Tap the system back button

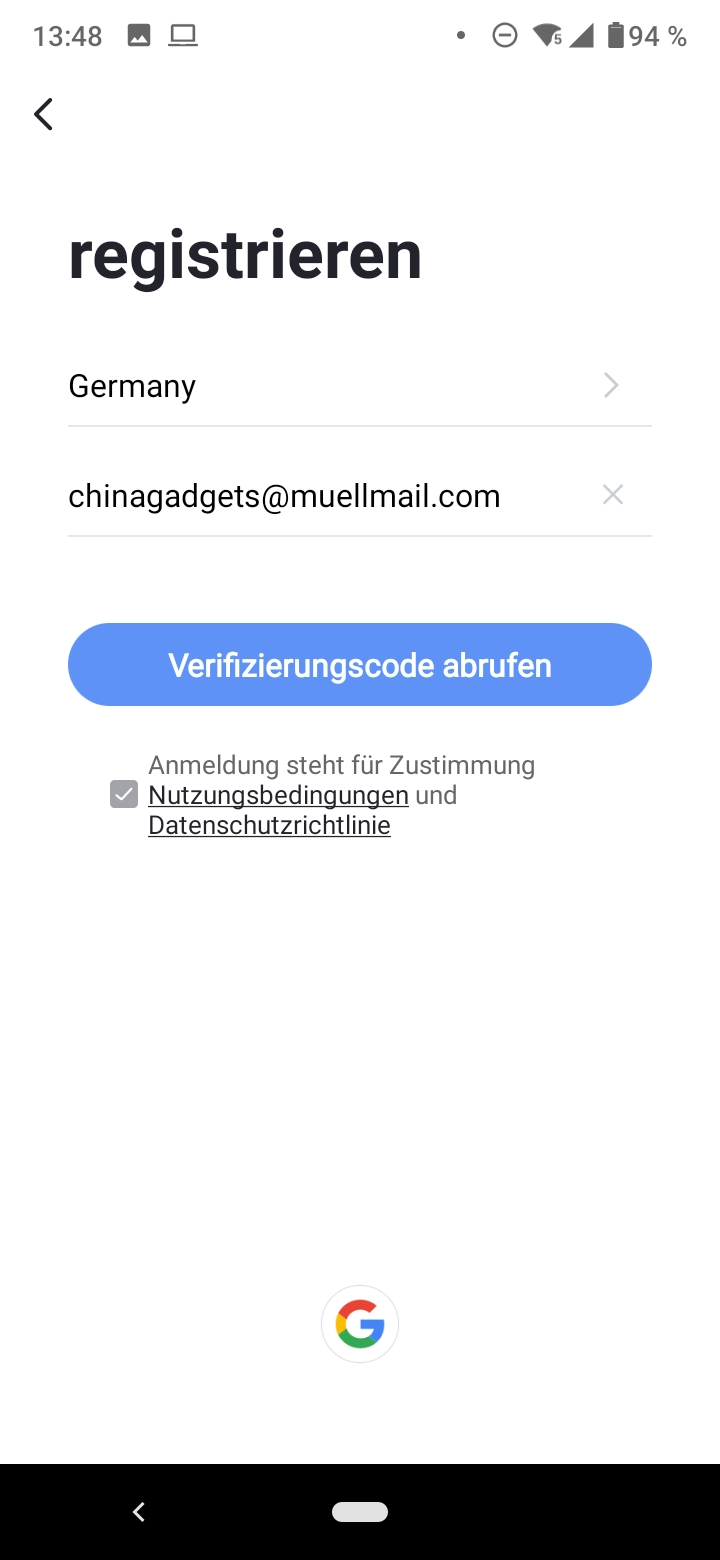(139, 1512)
